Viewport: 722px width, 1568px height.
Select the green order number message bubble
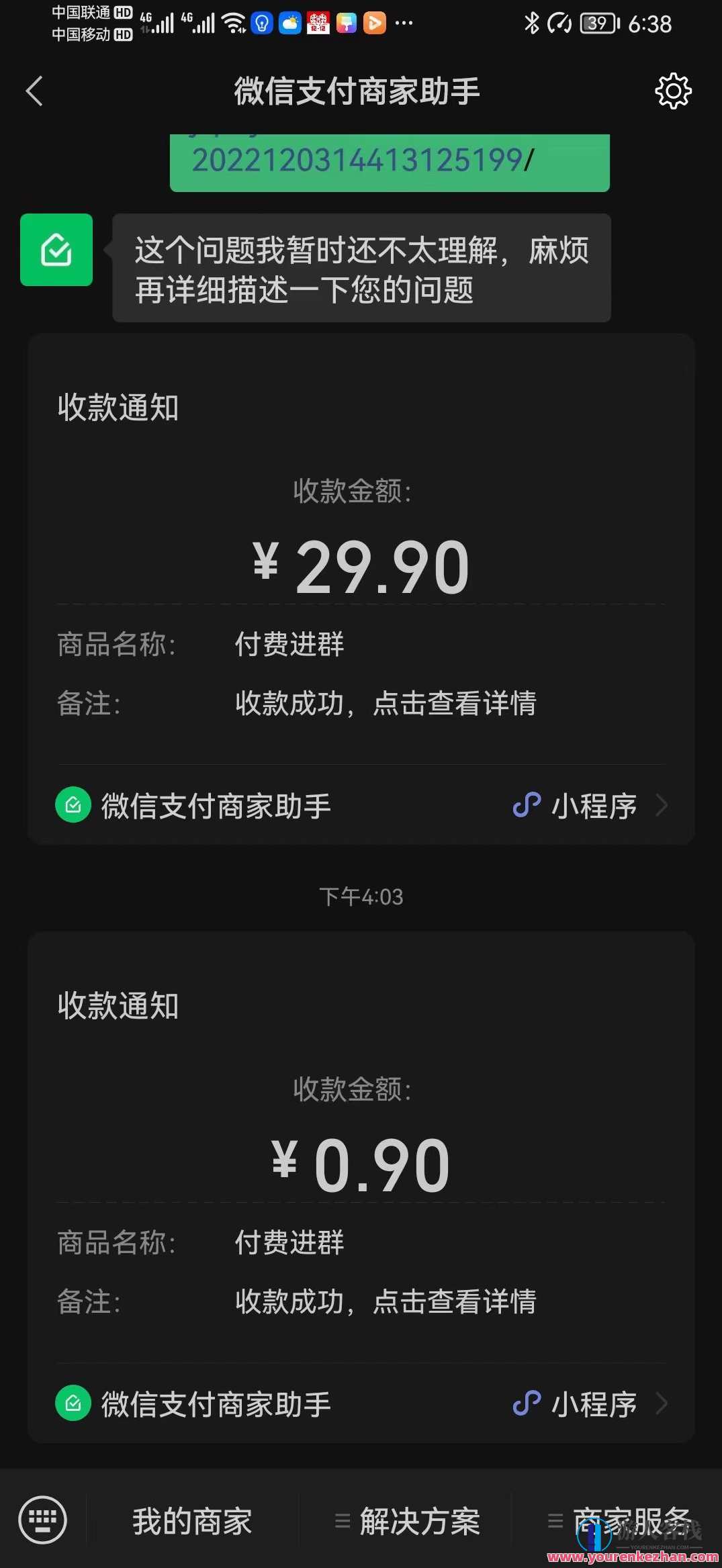388,162
